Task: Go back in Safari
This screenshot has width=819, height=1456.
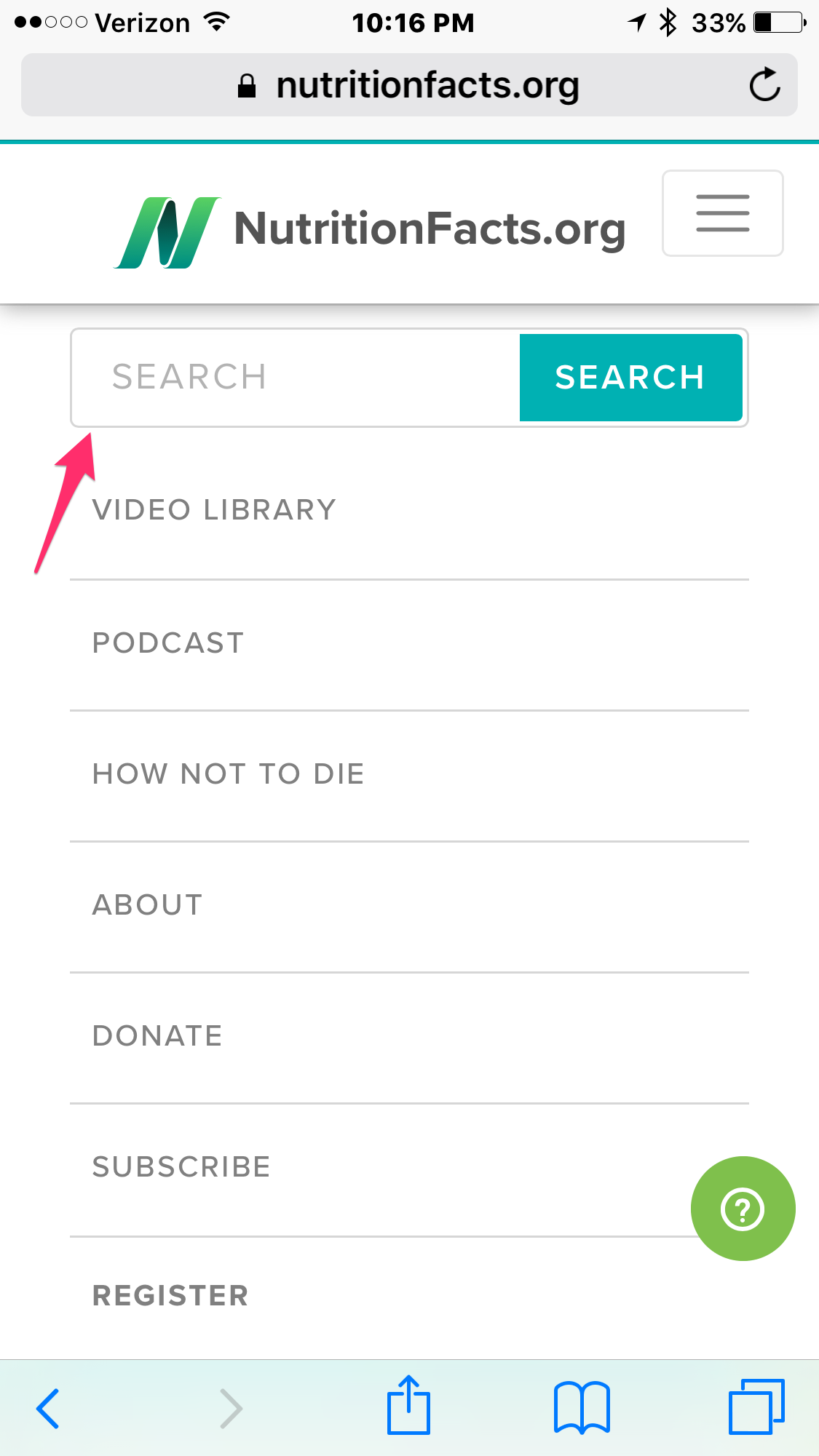Action: (48, 1408)
